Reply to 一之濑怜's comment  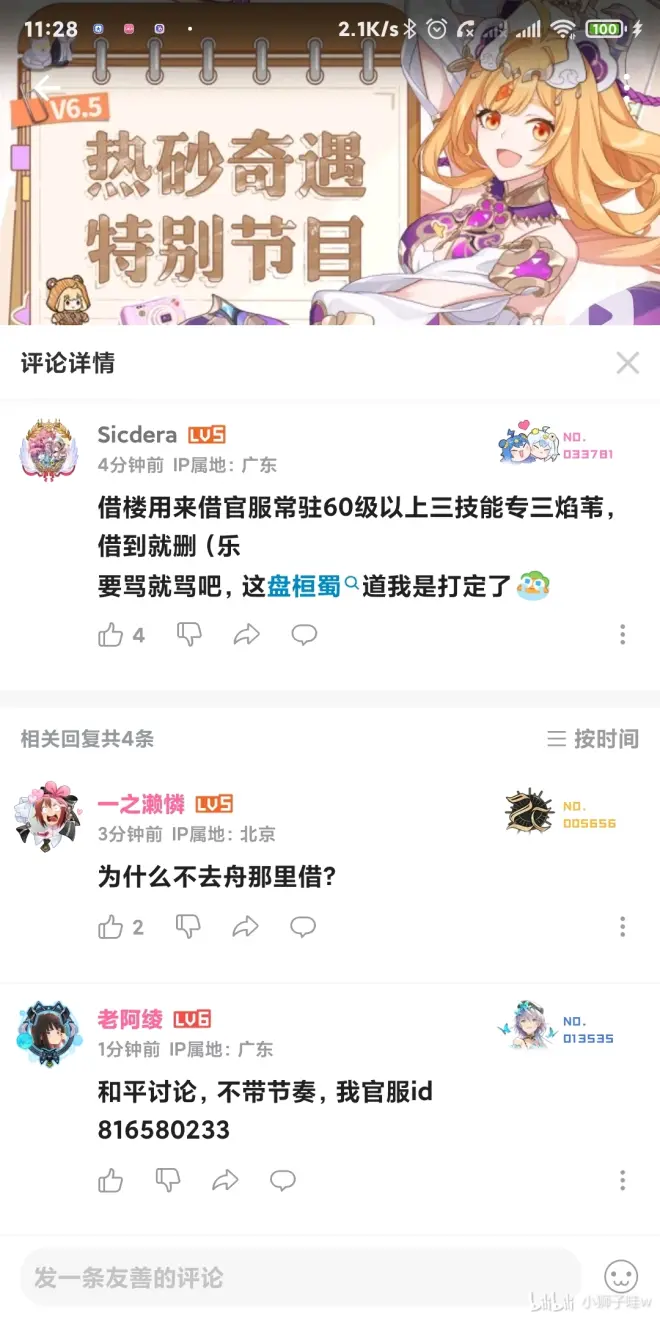pos(303,928)
